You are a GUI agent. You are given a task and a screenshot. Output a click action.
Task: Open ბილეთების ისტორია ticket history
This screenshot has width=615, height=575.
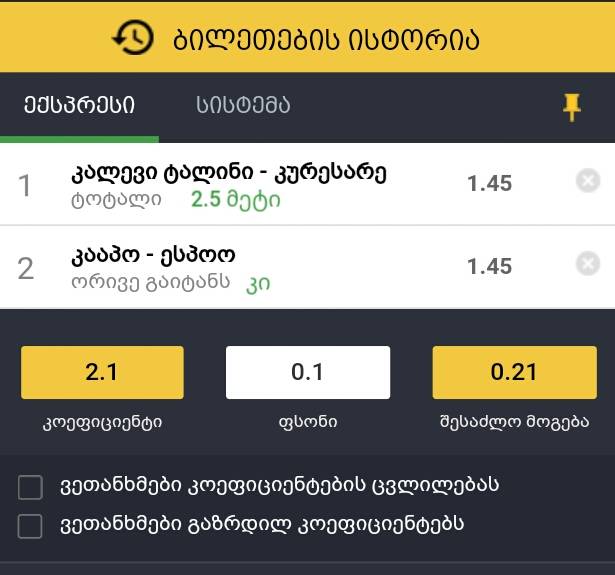point(307,38)
